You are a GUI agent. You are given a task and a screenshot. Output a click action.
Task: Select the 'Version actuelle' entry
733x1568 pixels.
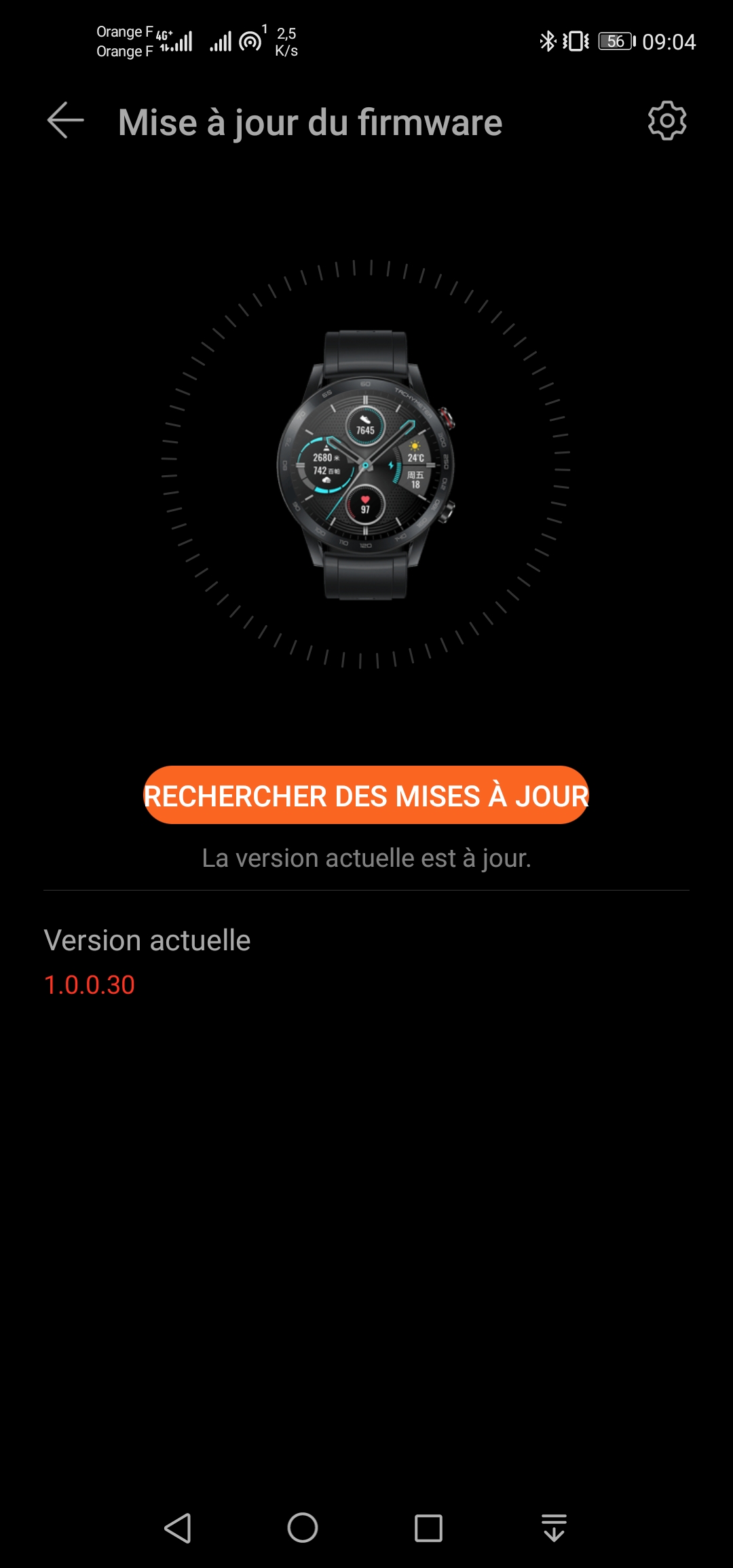click(x=147, y=941)
